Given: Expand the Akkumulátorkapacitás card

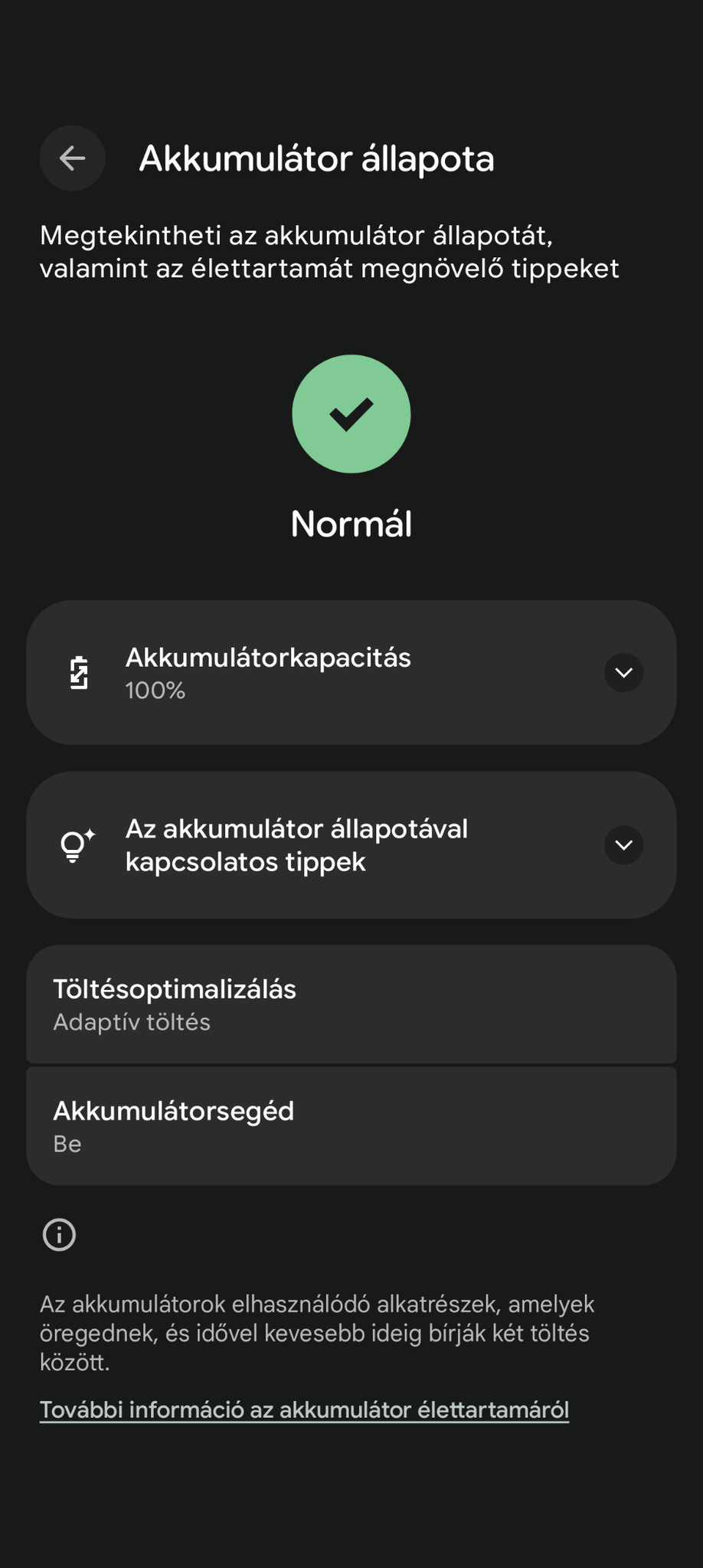Looking at the screenshot, I should pos(623,672).
